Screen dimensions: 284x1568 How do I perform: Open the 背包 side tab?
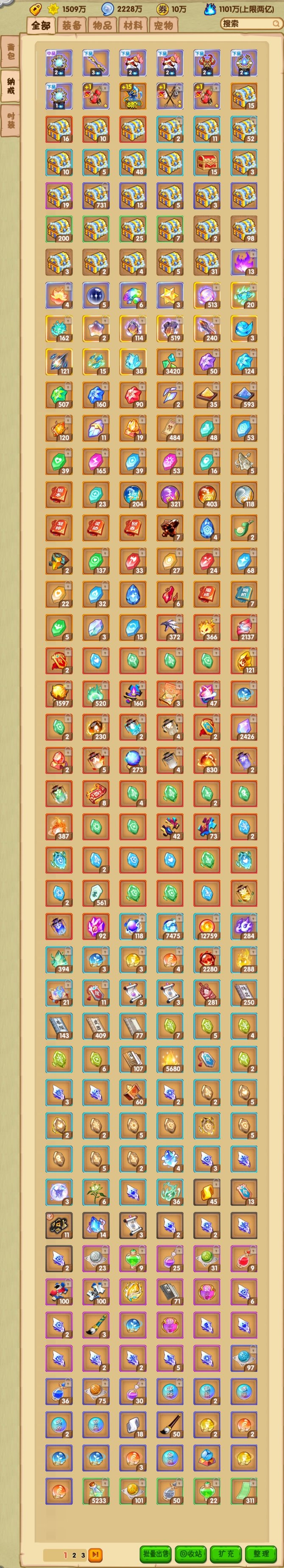point(10,52)
